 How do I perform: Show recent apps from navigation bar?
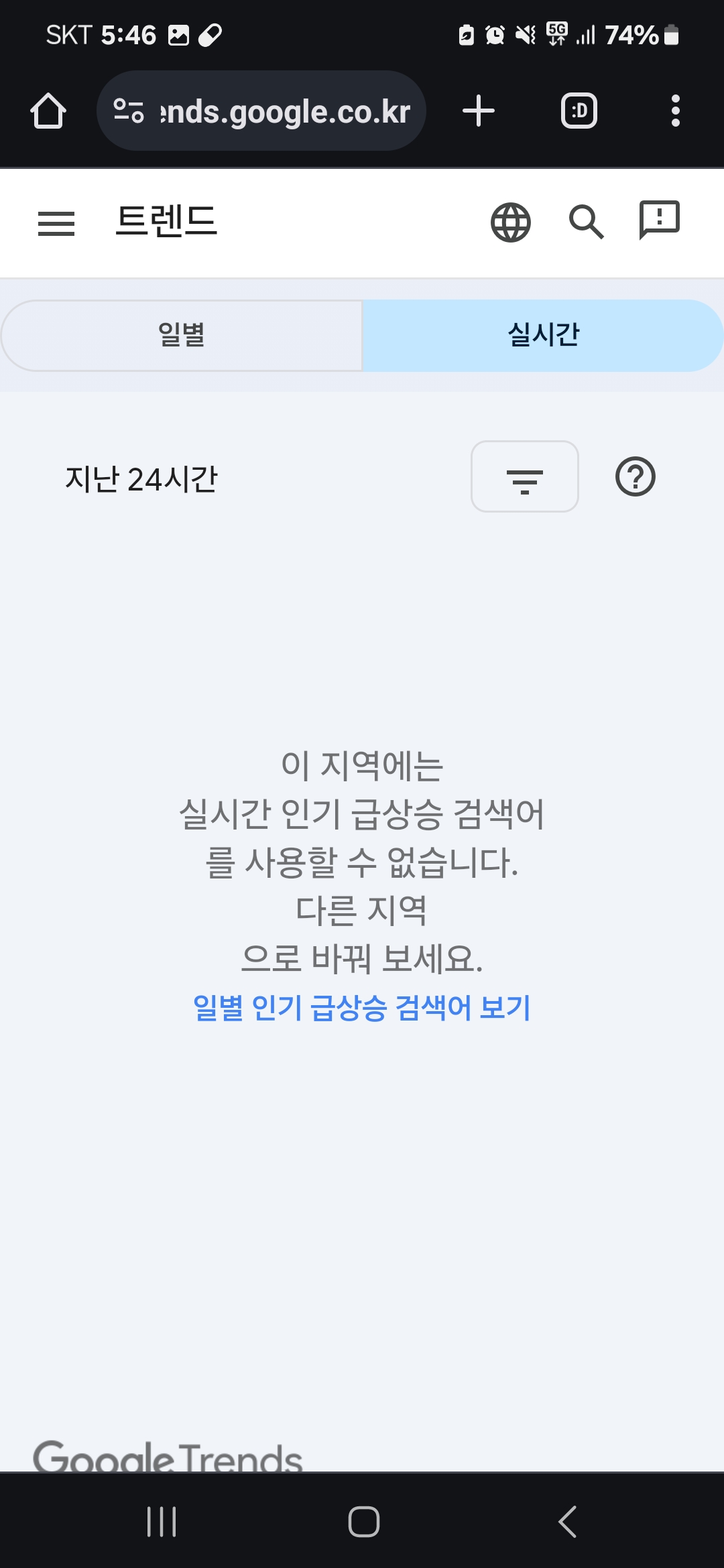[x=162, y=1521]
